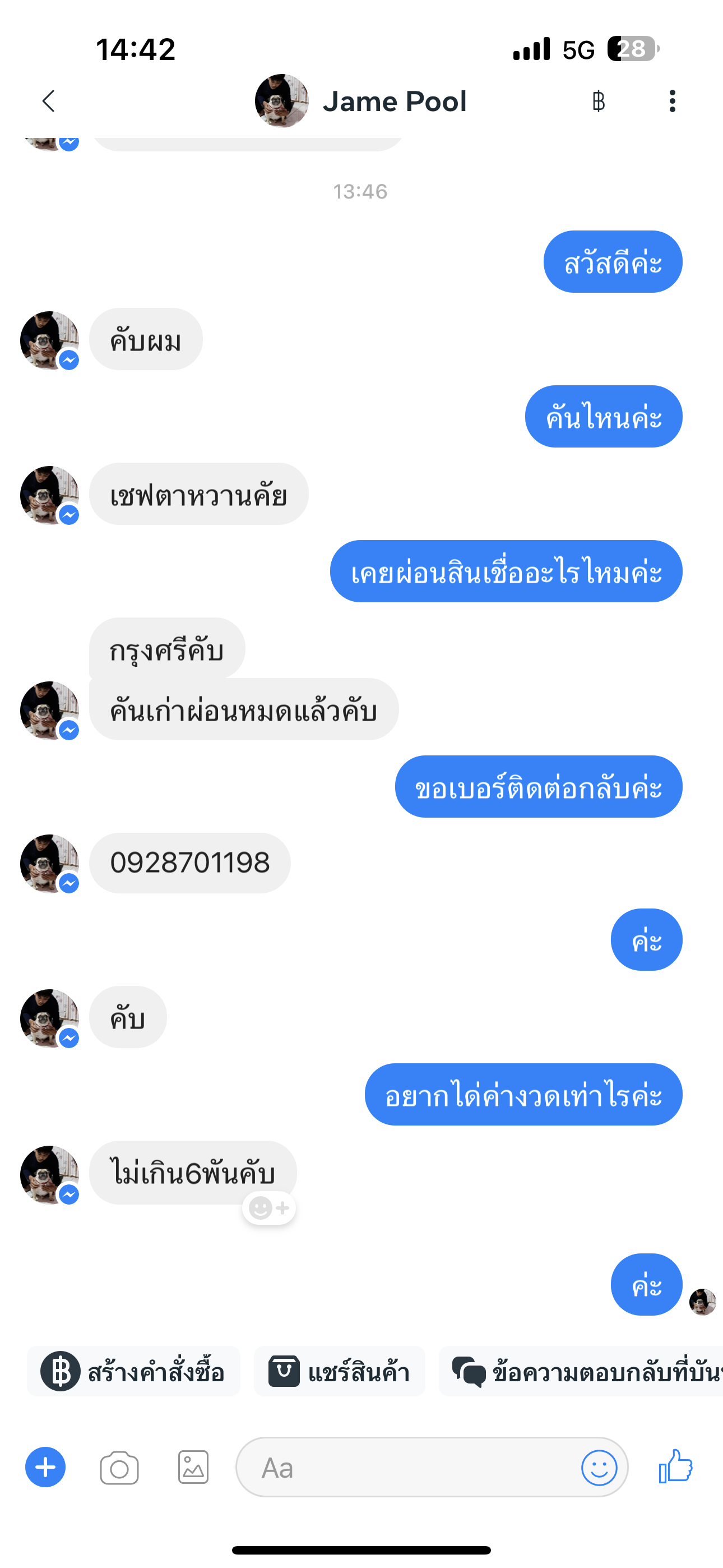Open the photo gallery picker

click(x=193, y=1468)
